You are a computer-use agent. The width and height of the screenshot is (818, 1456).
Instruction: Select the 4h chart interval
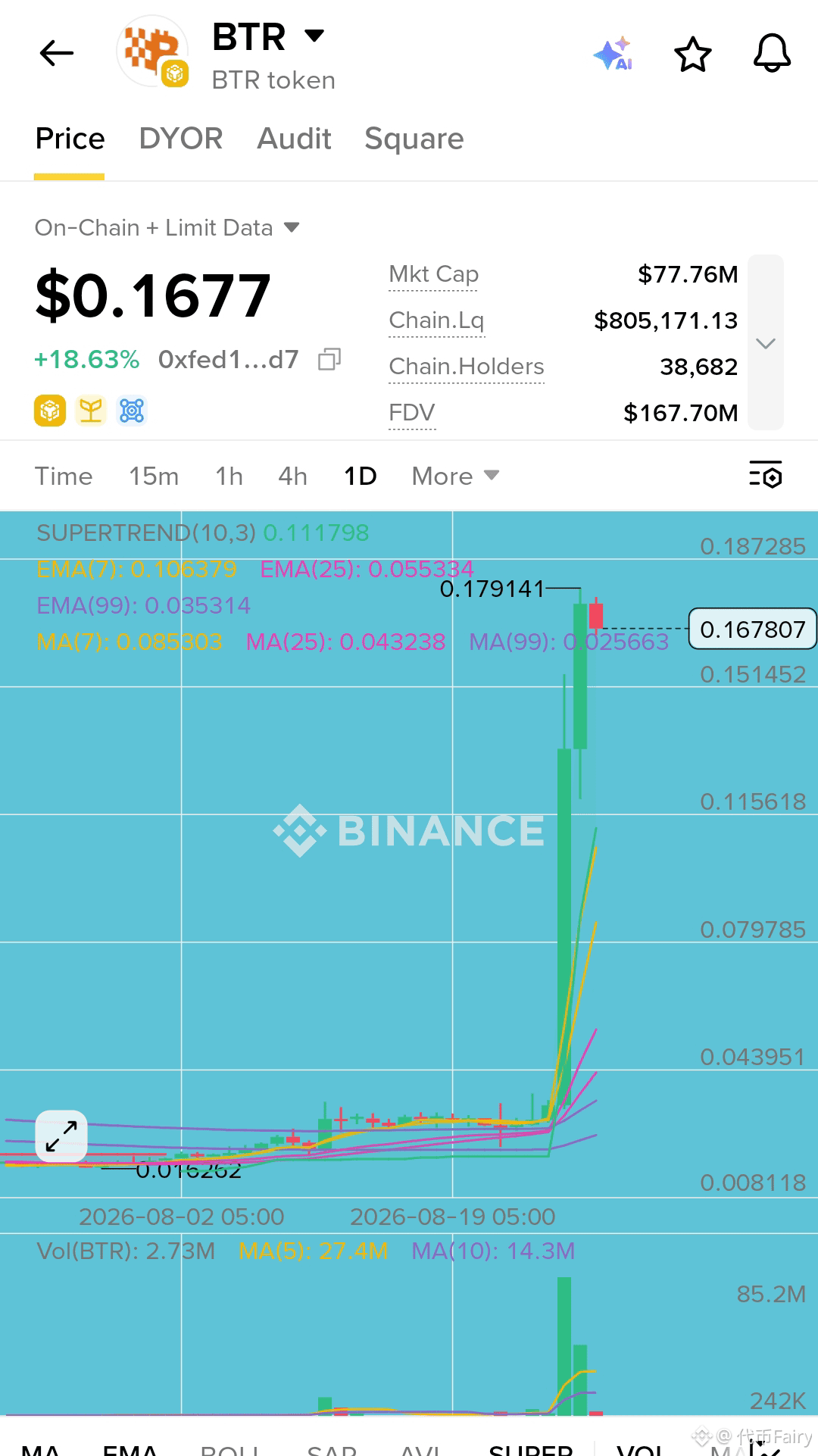click(293, 476)
